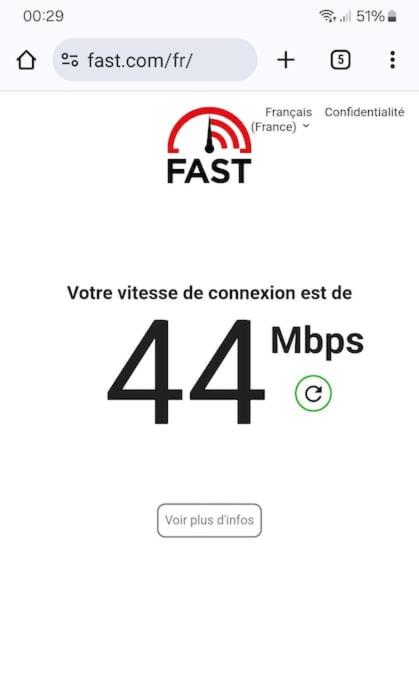Open the site settings icon in address bar
Viewport: 419px width, 683px height.
70,60
